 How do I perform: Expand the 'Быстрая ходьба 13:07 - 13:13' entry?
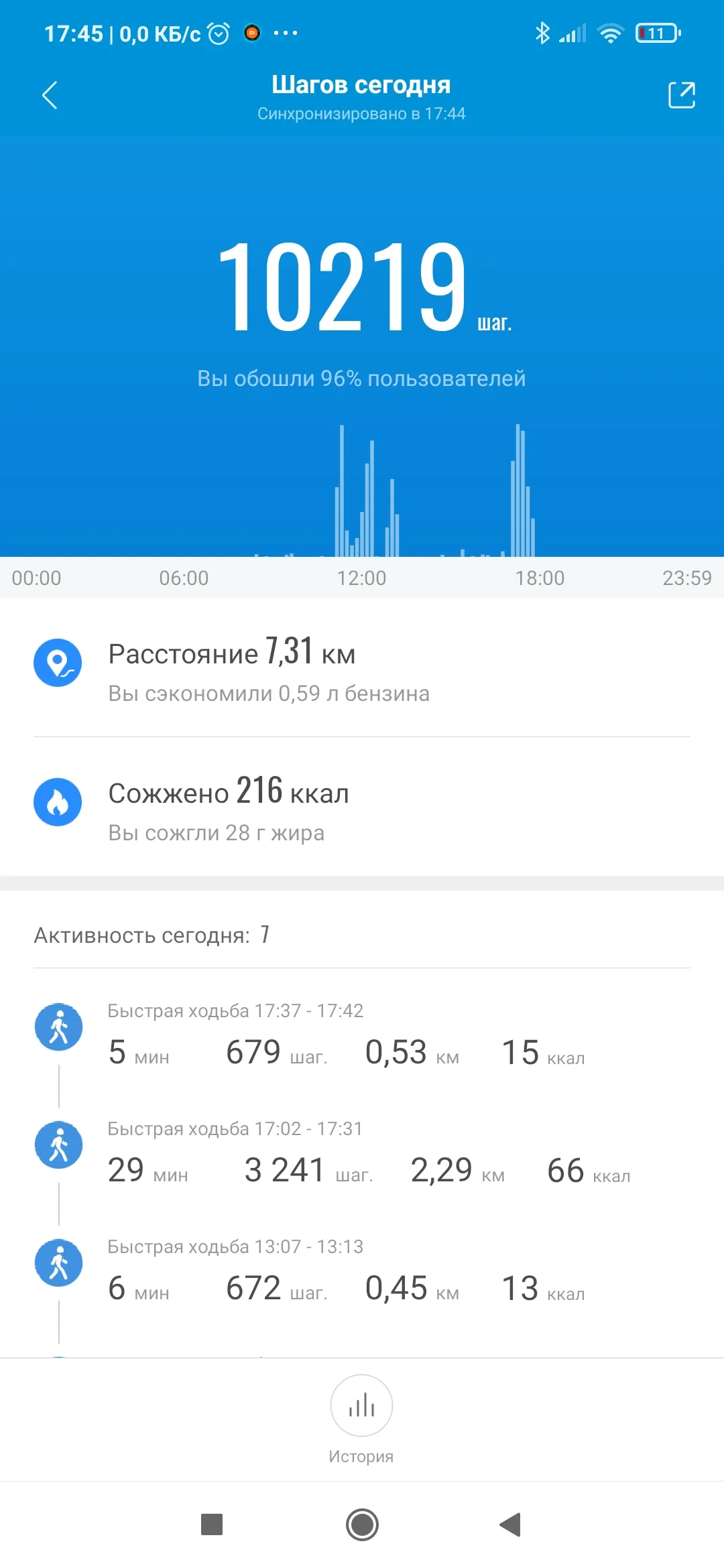(x=236, y=1246)
